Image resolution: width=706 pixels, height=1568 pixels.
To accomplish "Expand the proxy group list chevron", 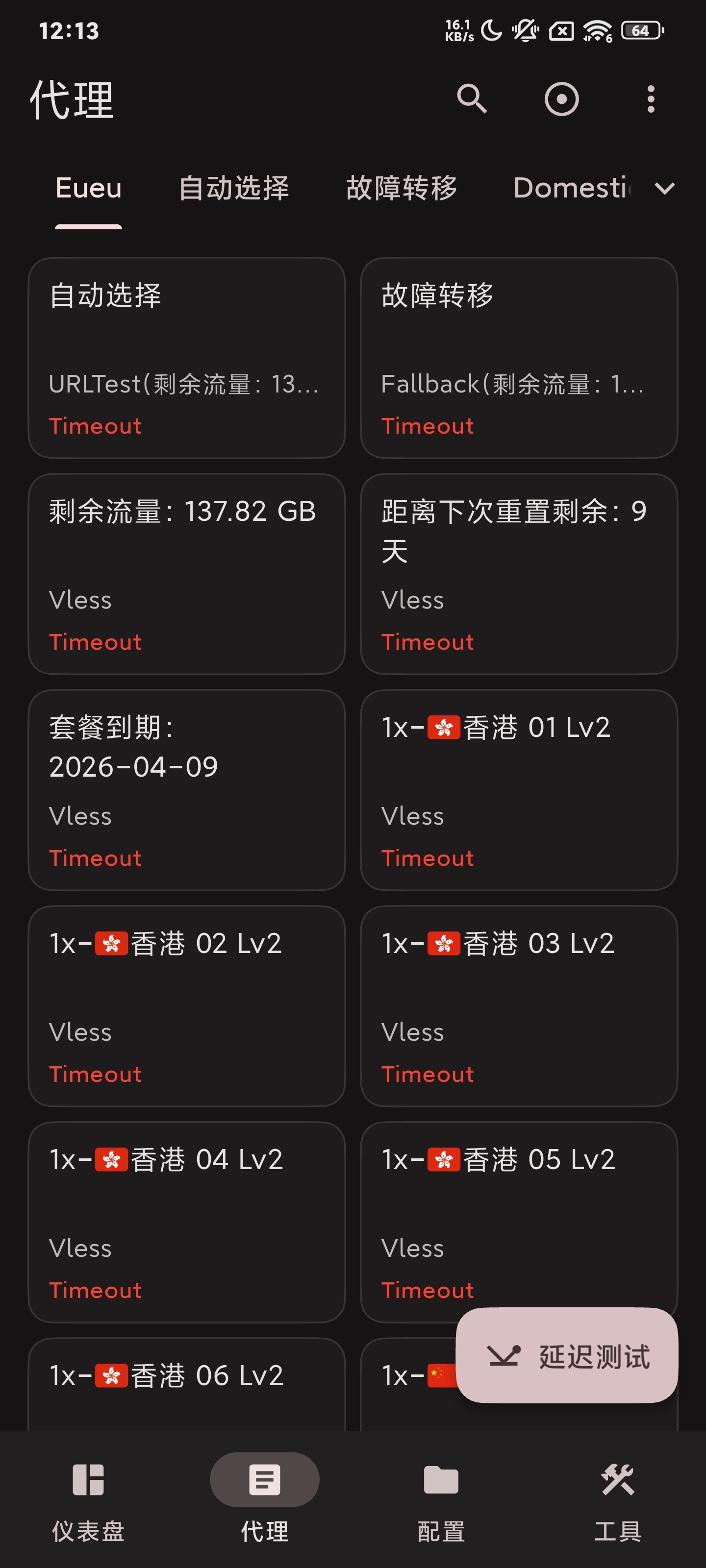I will coord(665,189).
